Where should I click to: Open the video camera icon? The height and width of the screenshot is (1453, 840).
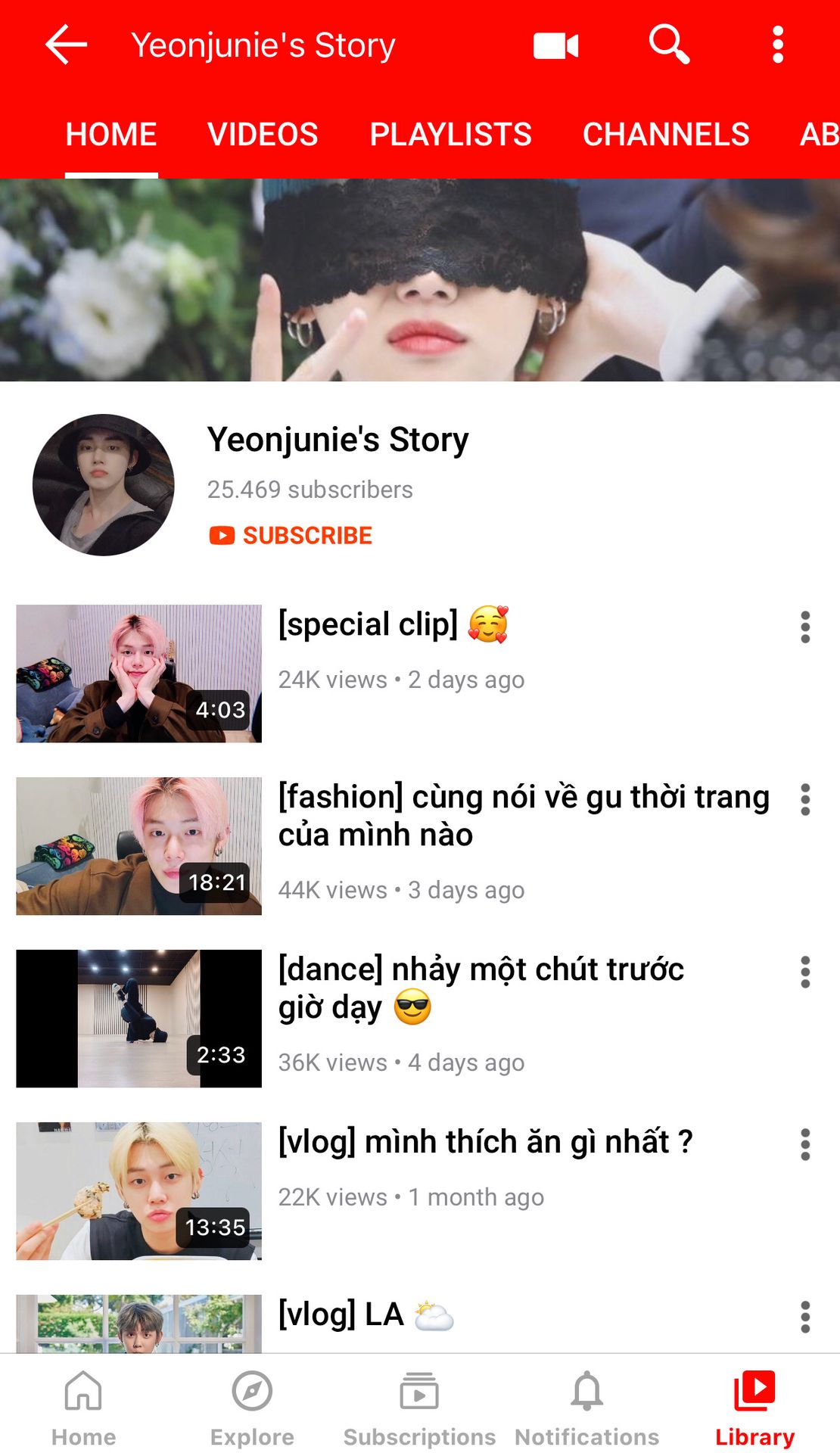click(x=555, y=46)
